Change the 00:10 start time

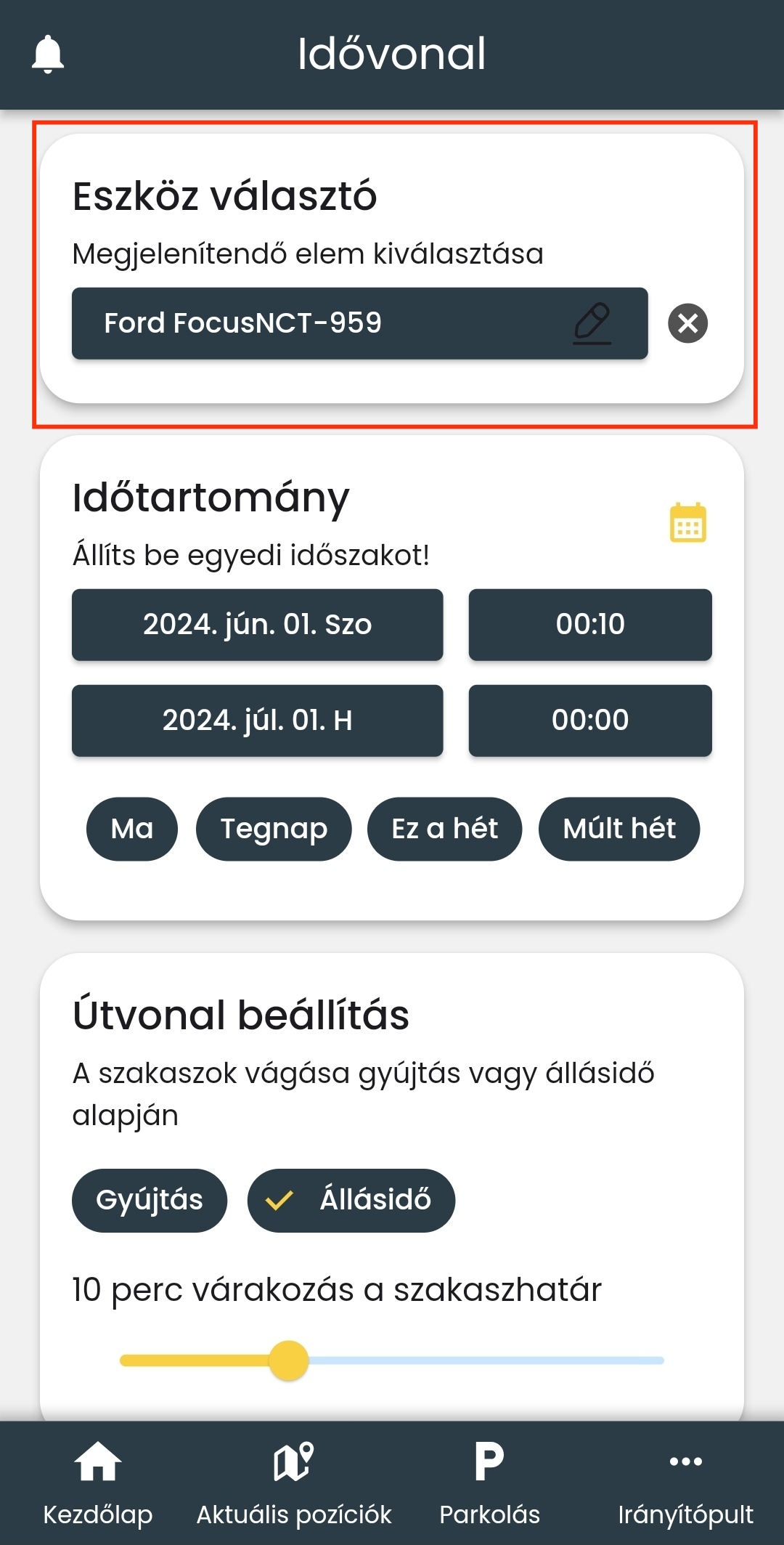coord(589,625)
